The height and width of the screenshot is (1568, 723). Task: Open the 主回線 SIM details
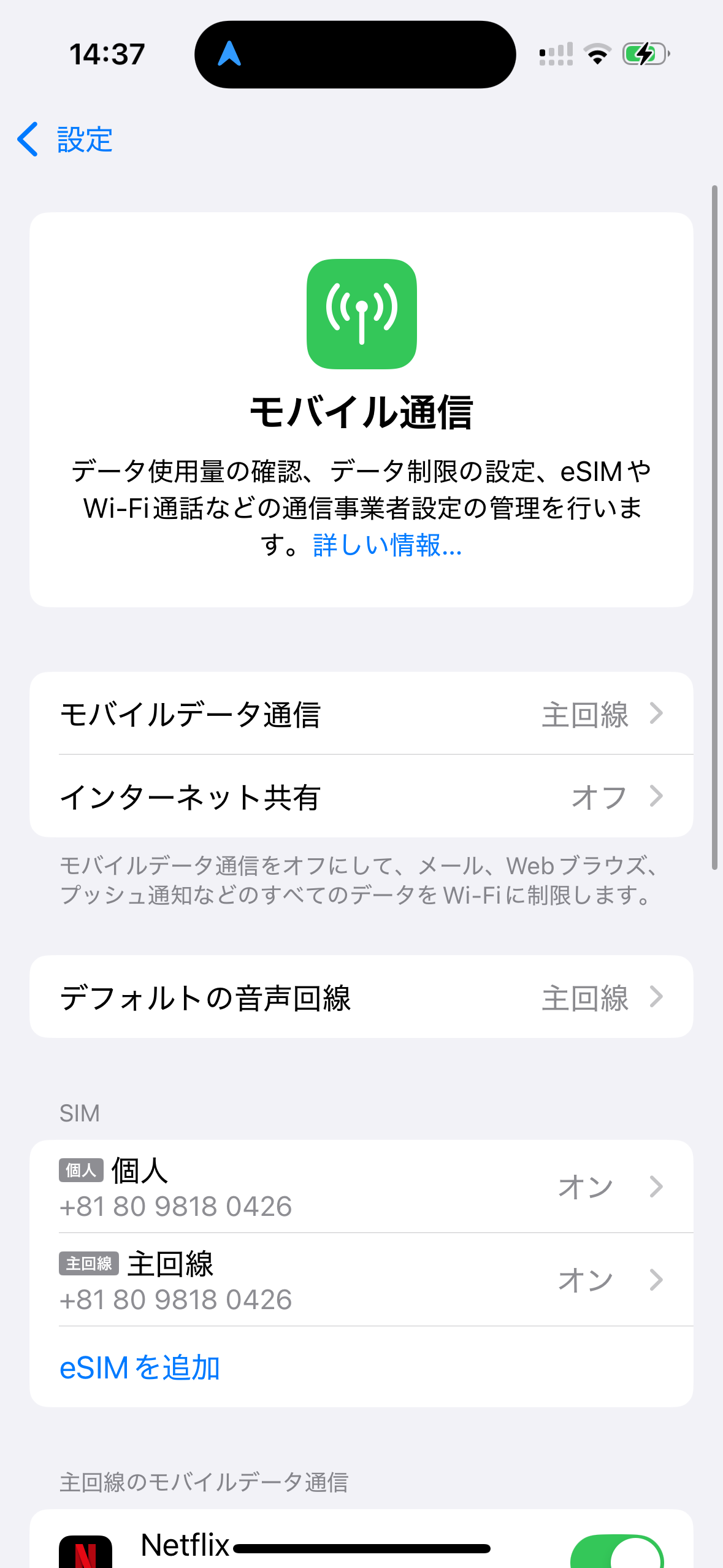click(x=361, y=1280)
